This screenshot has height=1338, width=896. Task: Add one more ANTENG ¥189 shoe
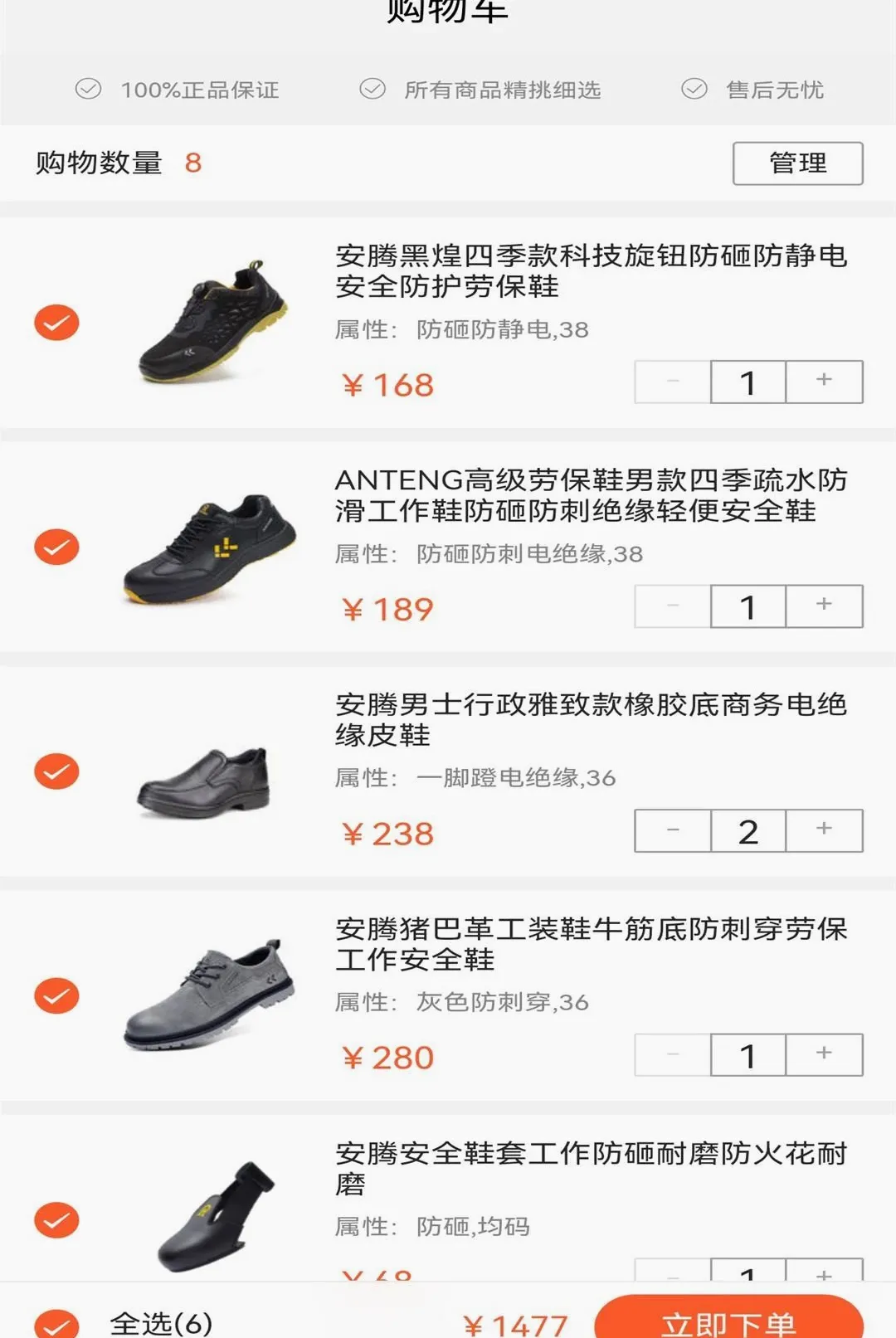tap(824, 606)
